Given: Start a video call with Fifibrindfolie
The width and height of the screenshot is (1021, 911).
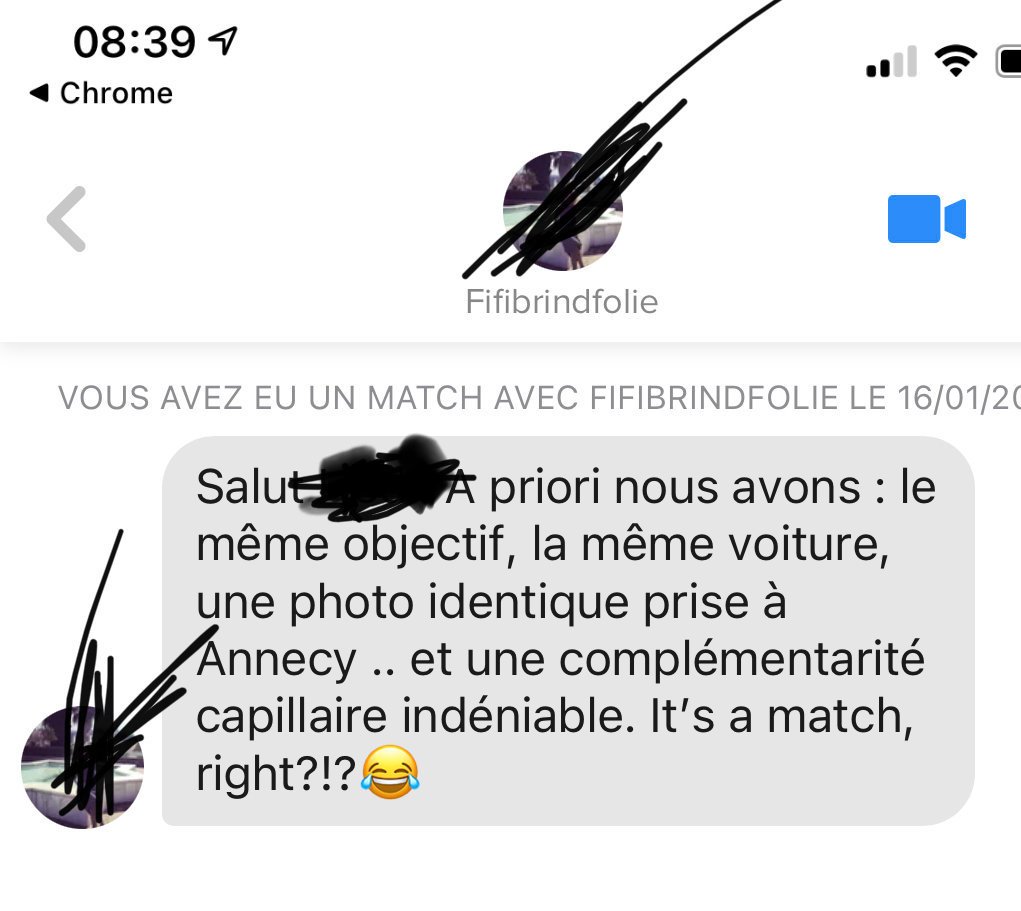Looking at the screenshot, I should [x=926, y=219].
